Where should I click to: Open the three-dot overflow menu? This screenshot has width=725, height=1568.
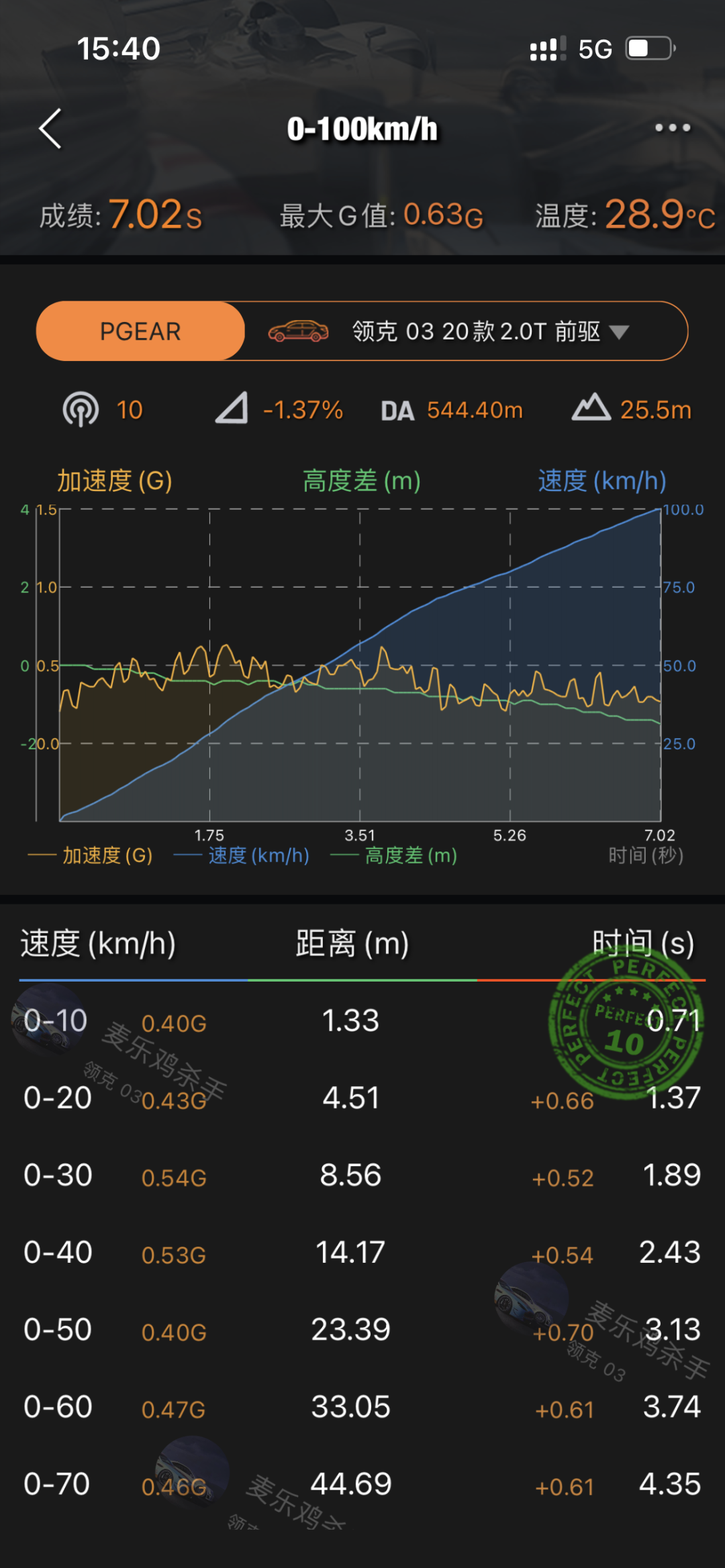(x=672, y=127)
